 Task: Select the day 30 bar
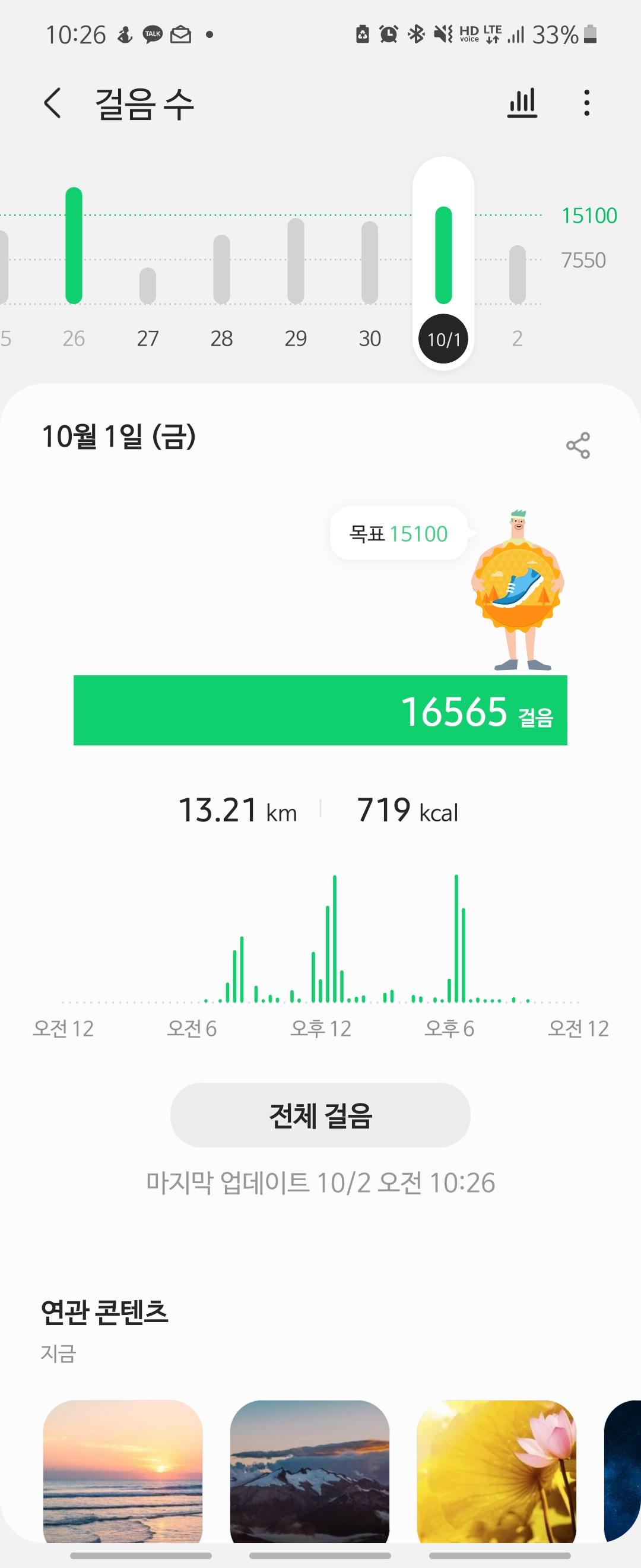pyautogui.click(x=370, y=263)
